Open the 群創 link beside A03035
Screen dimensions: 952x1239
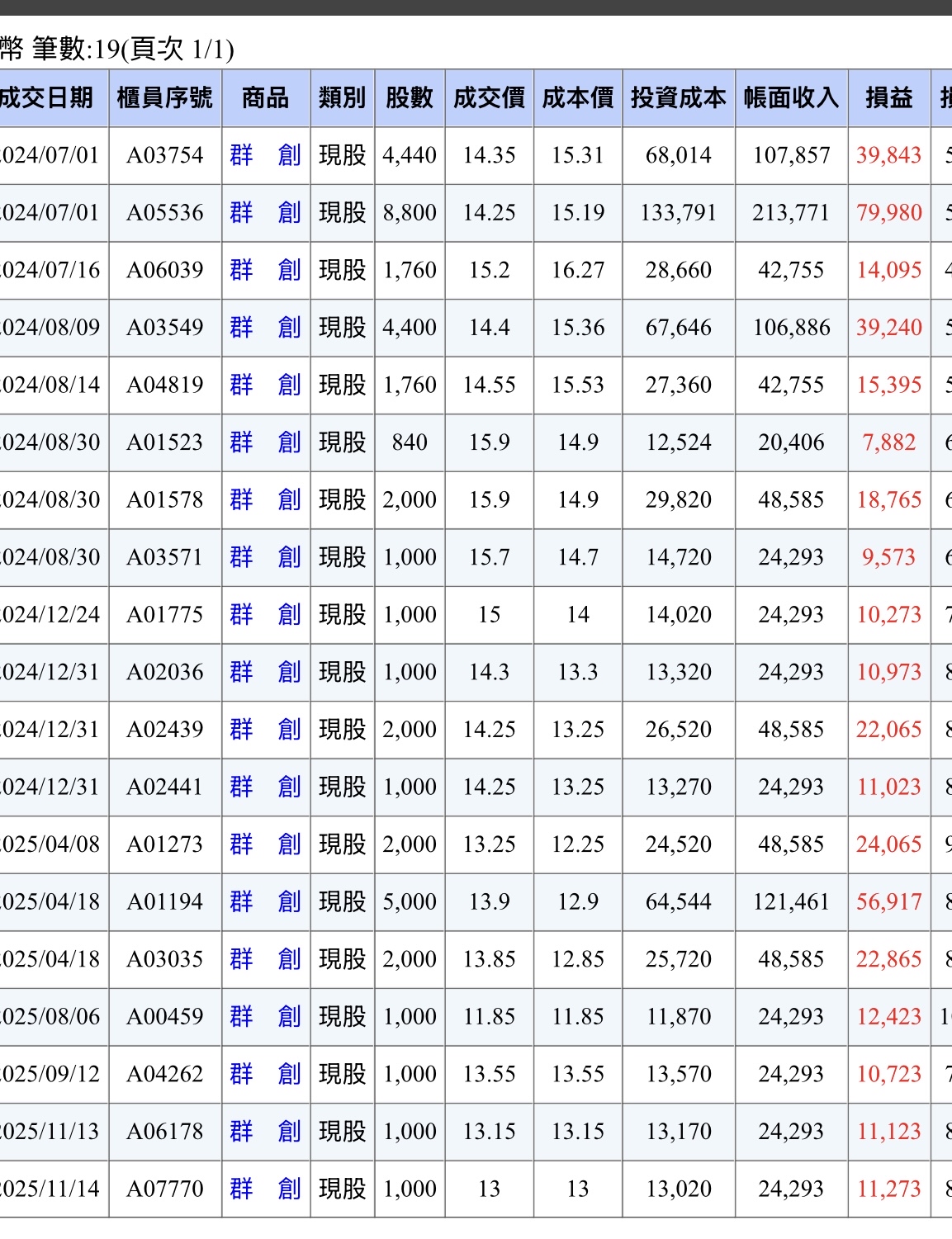tap(265, 959)
